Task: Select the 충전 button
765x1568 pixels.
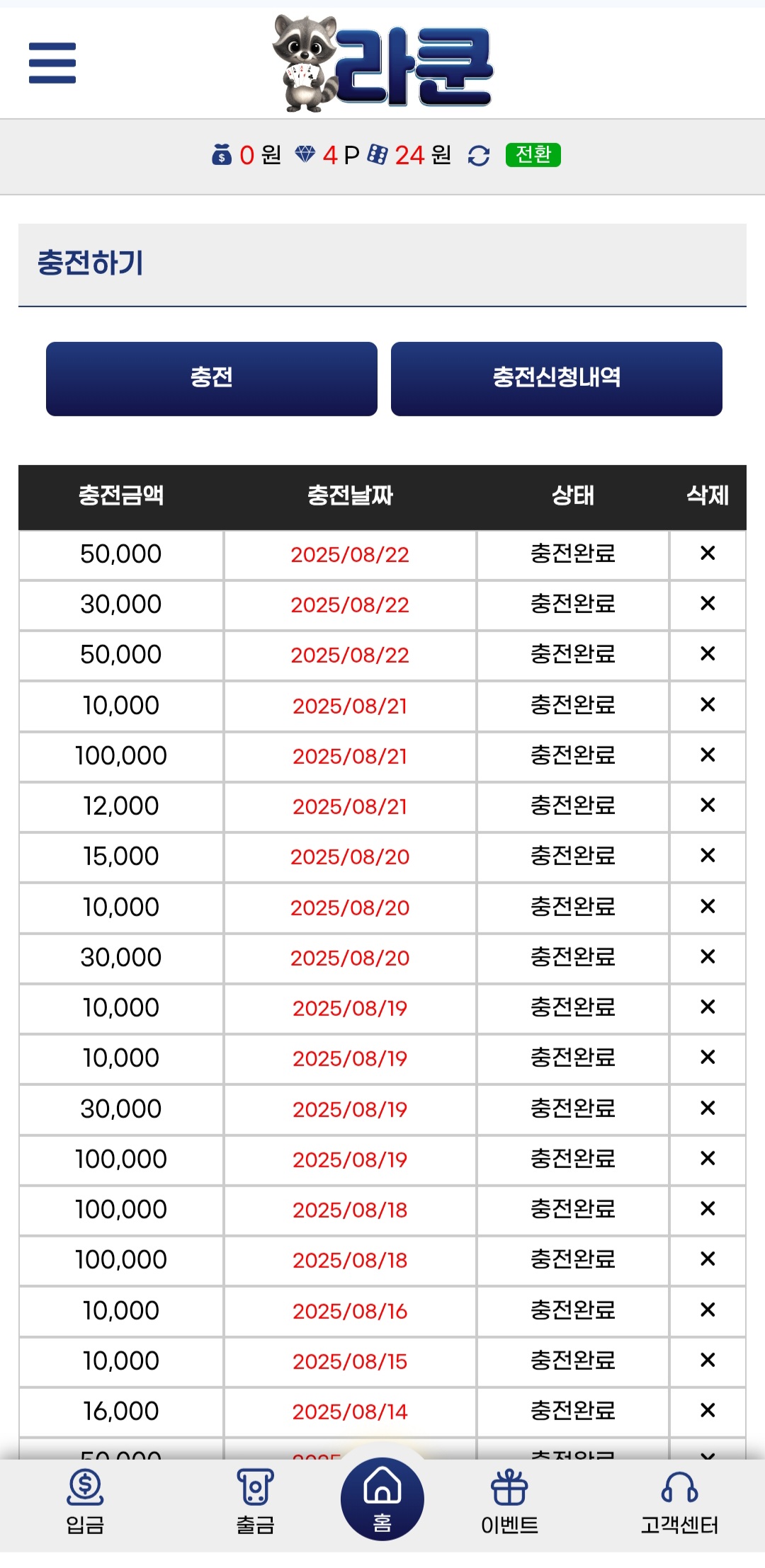Action: [x=211, y=378]
